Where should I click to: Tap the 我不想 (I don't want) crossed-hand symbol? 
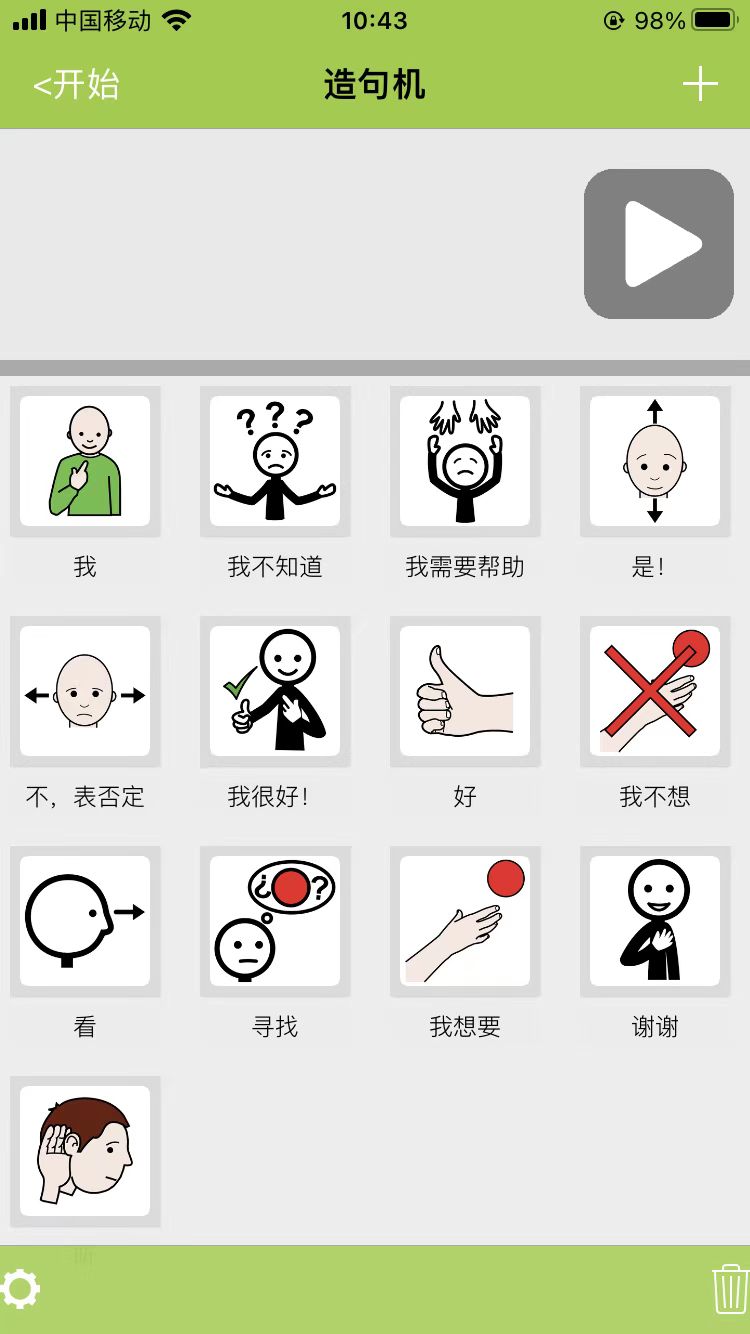655,692
